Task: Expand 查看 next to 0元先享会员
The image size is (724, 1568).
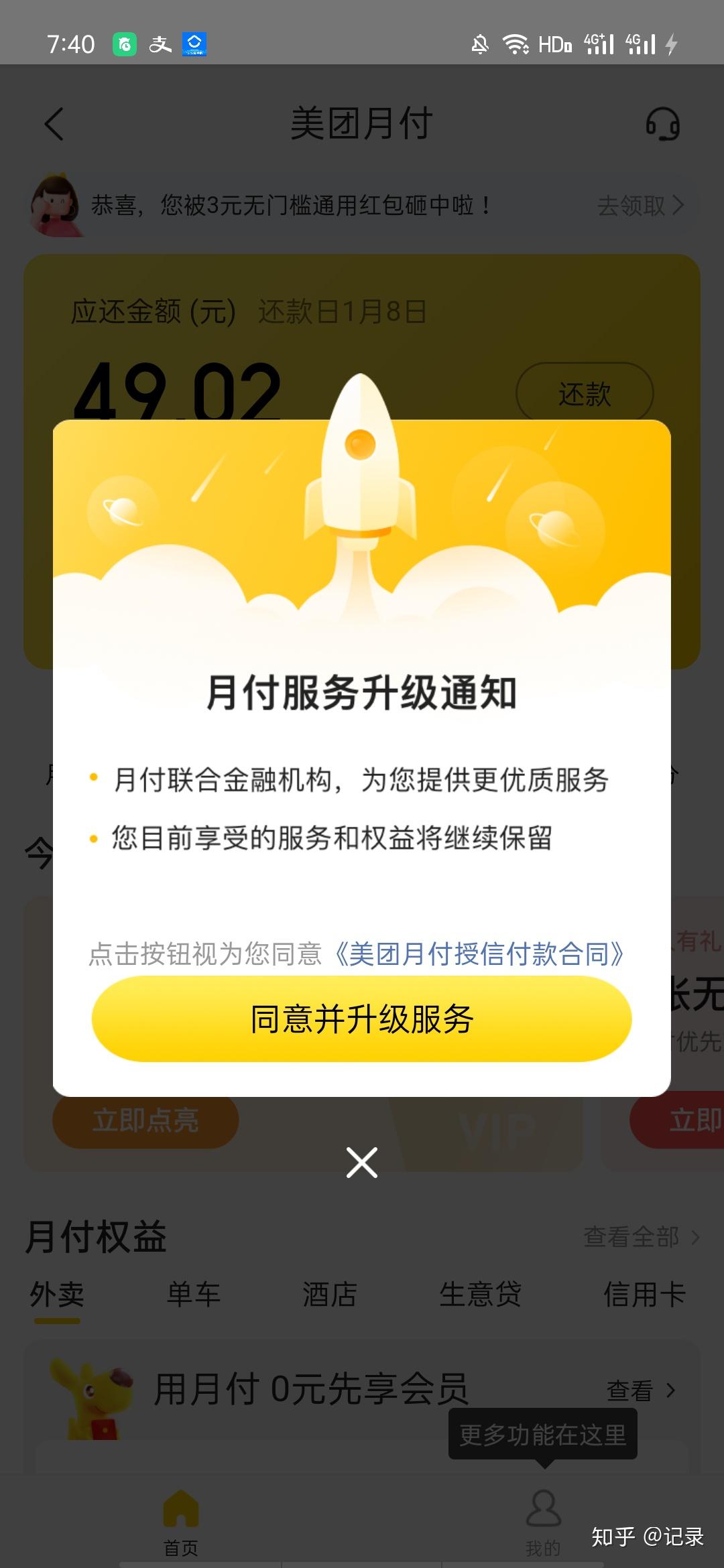Action: pyautogui.click(x=637, y=1390)
